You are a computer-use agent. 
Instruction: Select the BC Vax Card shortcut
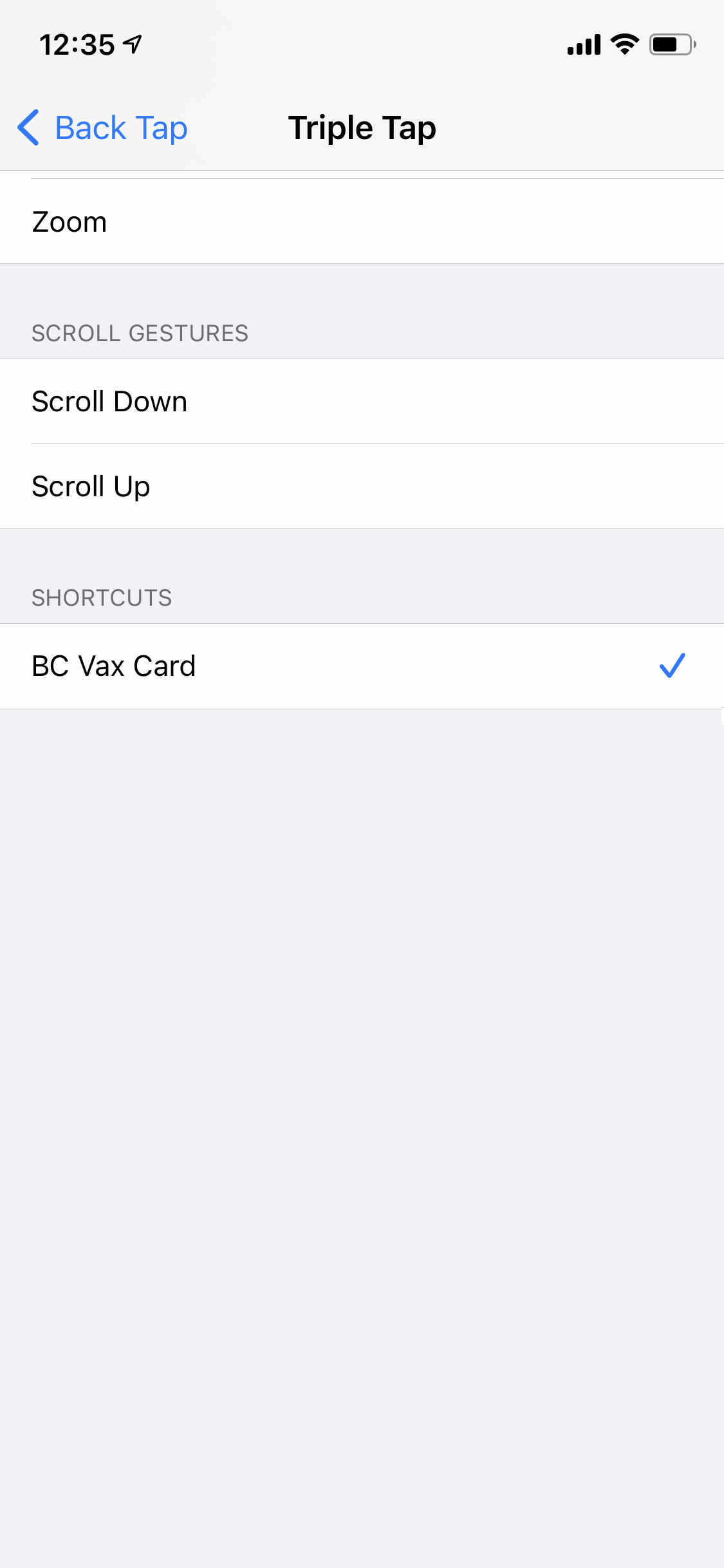click(362, 666)
